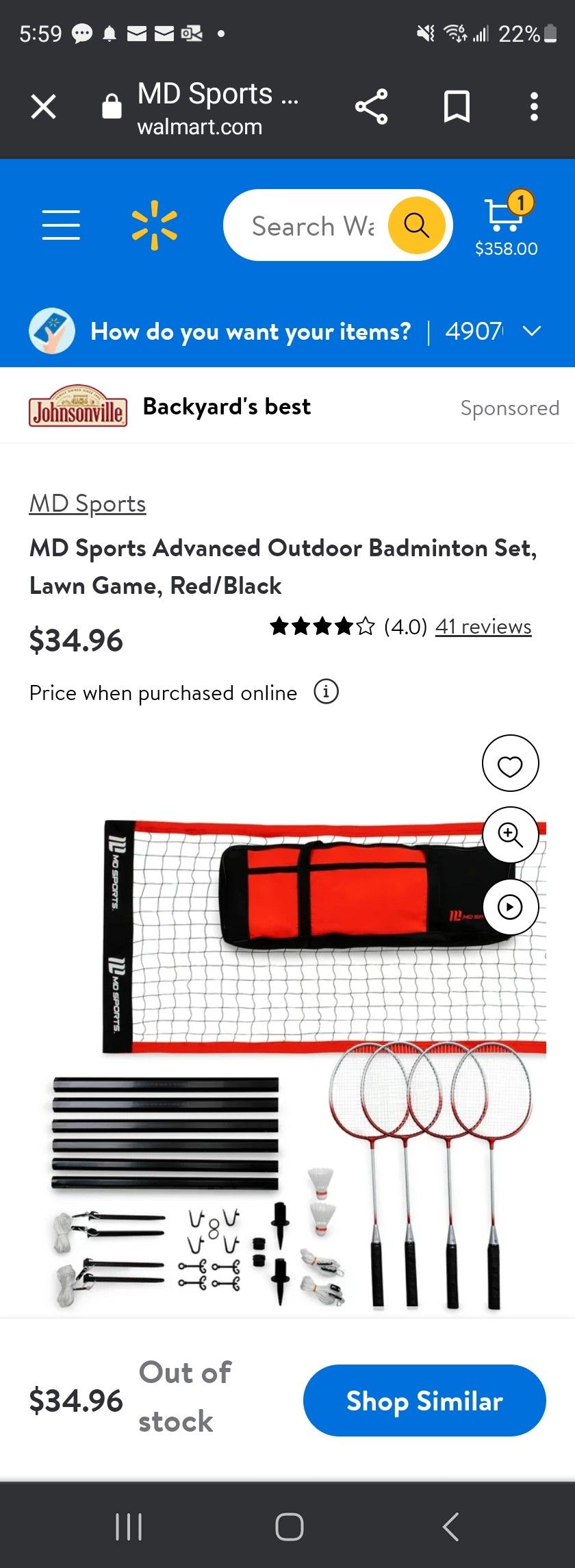
Task: Bookmark this page in the browser
Action: click(x=457, y=107)
